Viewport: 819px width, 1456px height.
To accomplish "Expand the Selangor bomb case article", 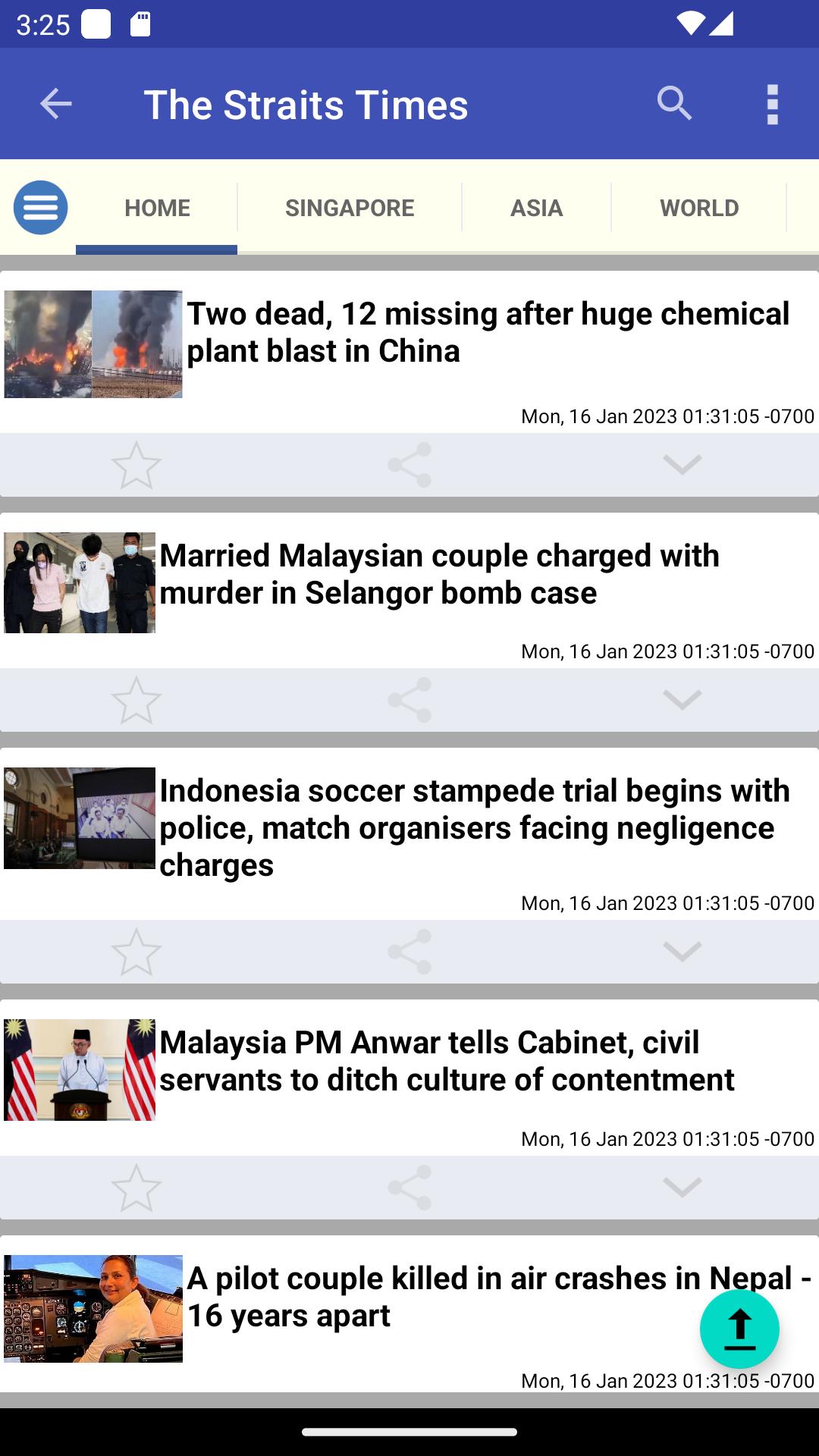I will (x=682, y=700).
